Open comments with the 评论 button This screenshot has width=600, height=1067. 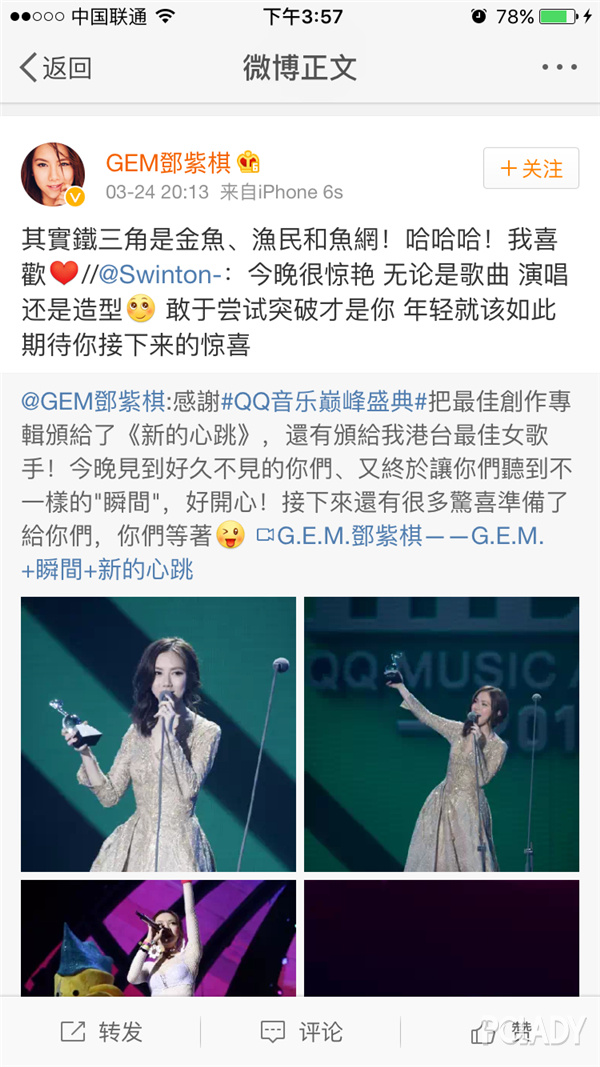300,1032
